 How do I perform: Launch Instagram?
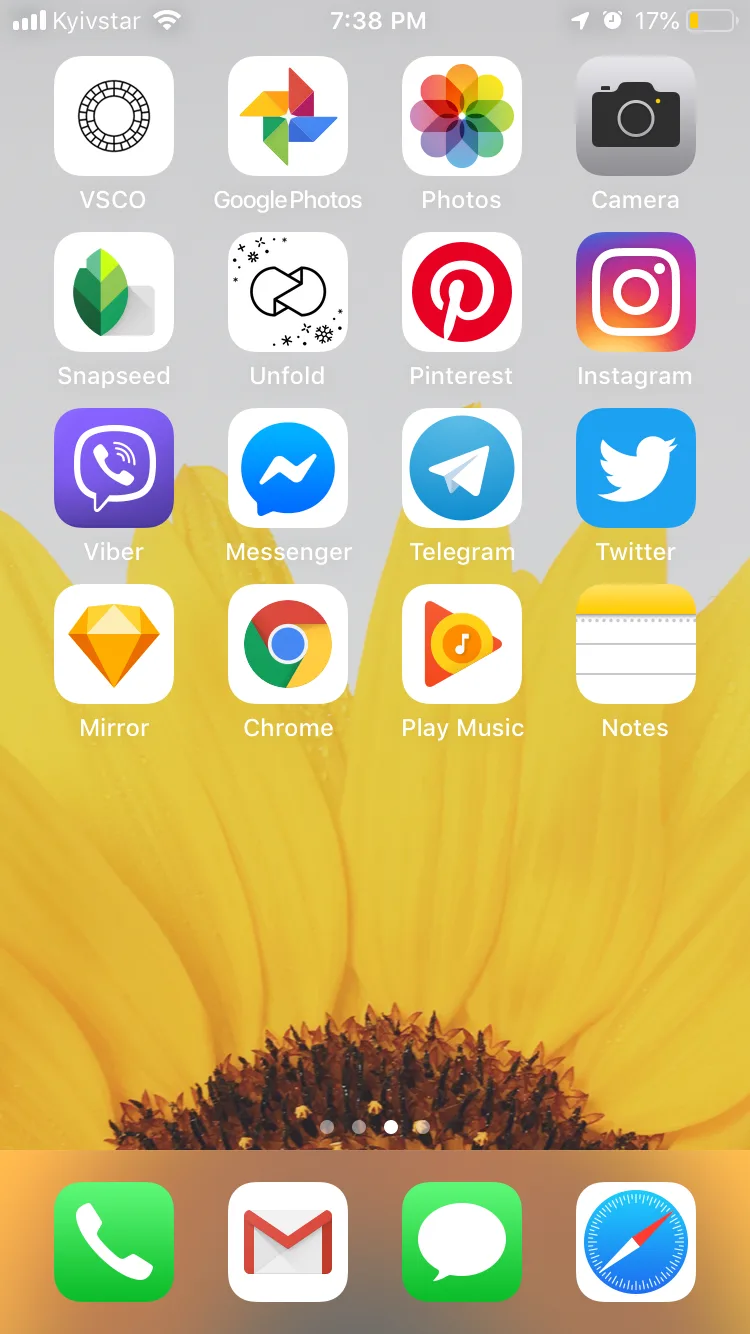tap(636, 292)
